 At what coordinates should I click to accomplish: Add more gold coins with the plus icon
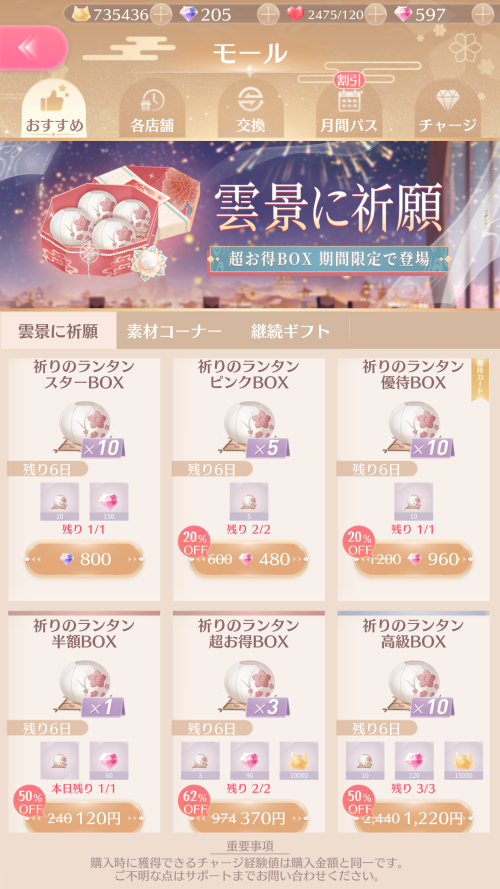click(161, 14)
